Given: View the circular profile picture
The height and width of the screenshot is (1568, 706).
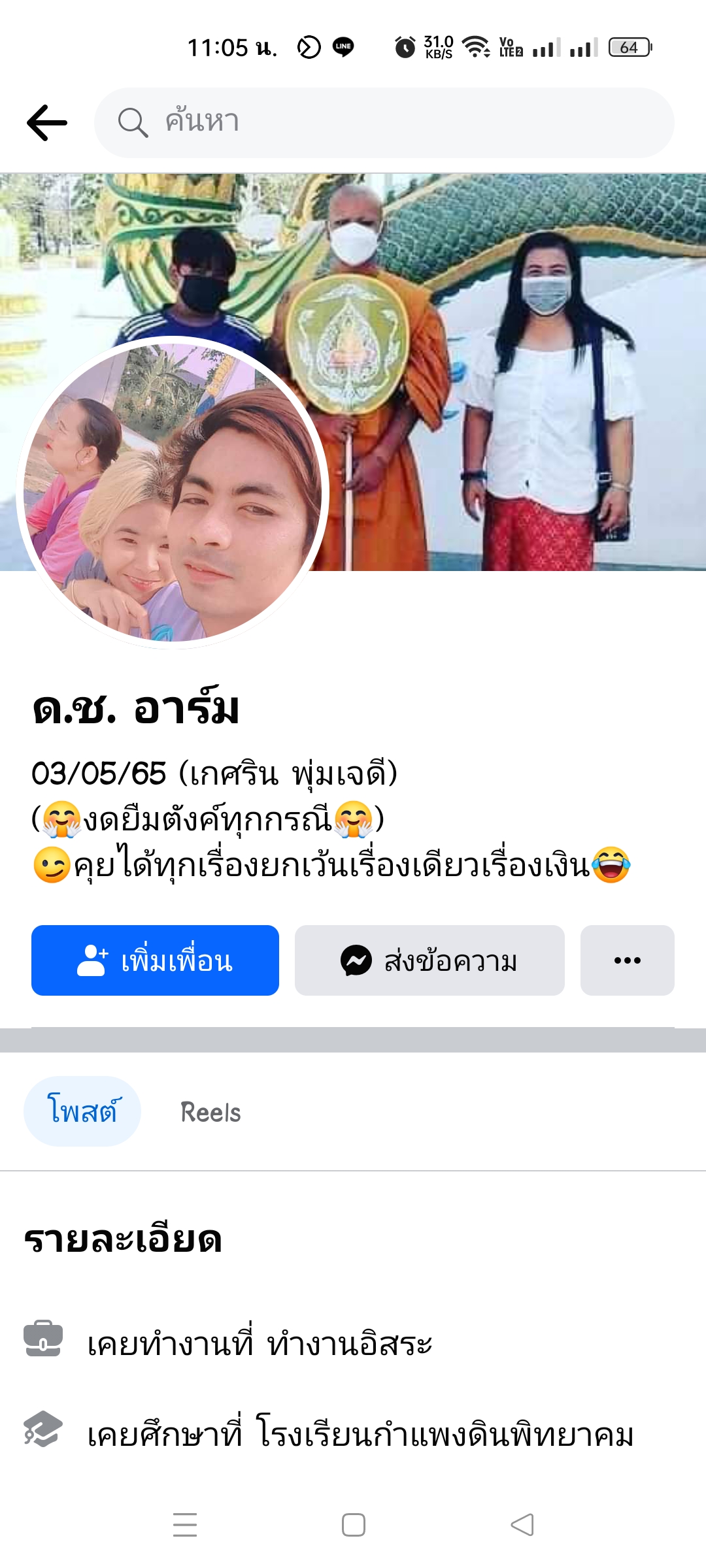Looking at the screenshot, I should (x=173, y=493).
